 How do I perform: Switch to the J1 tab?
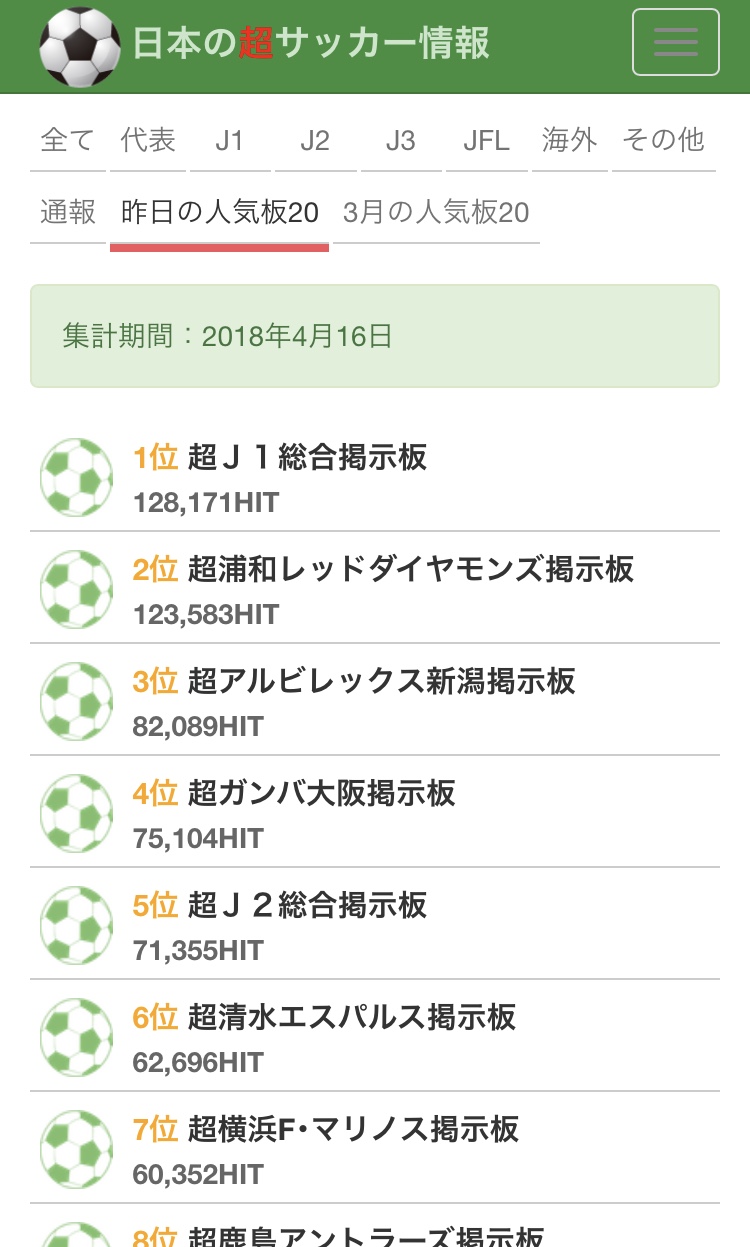(230, 141)
